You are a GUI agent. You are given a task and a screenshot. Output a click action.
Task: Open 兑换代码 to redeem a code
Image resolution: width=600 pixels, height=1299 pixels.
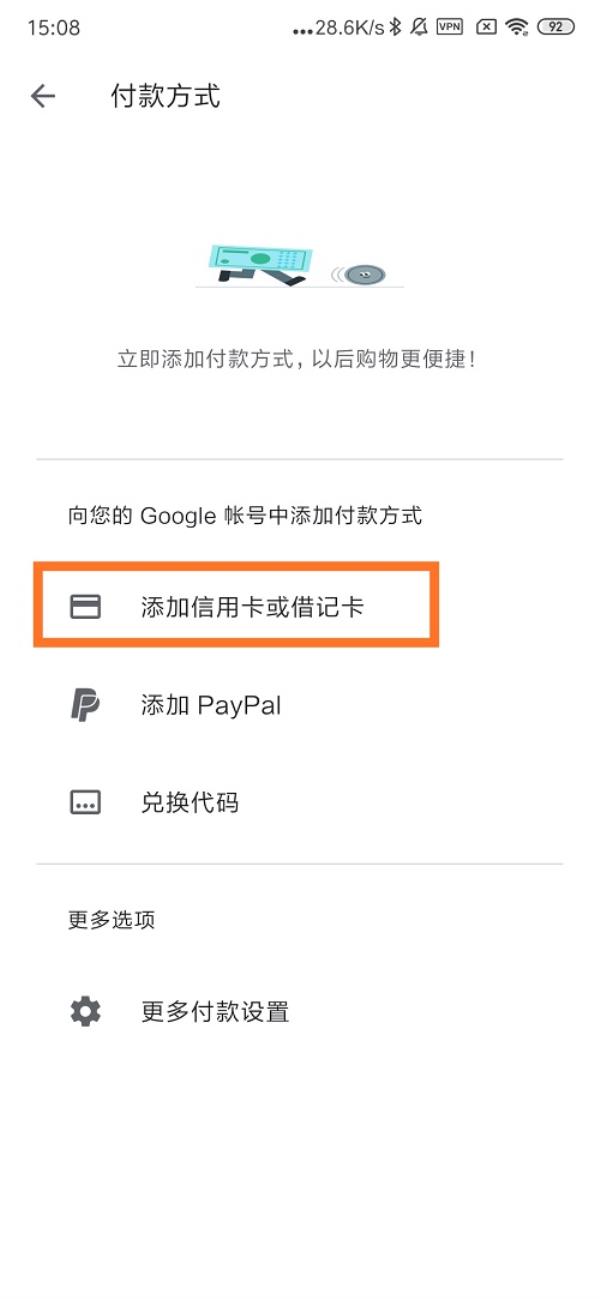190,802
